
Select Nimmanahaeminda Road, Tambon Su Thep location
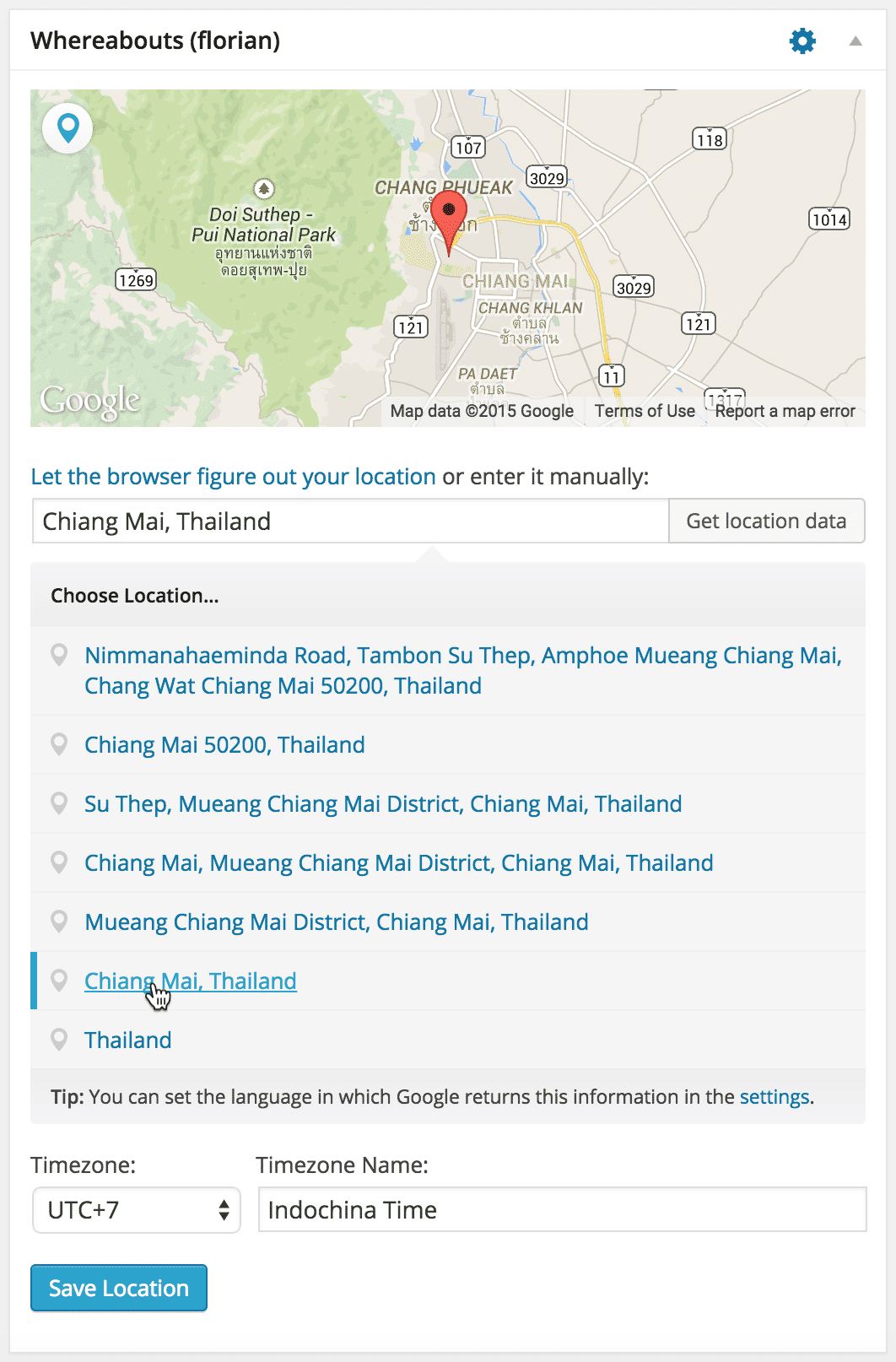(462, 670)
